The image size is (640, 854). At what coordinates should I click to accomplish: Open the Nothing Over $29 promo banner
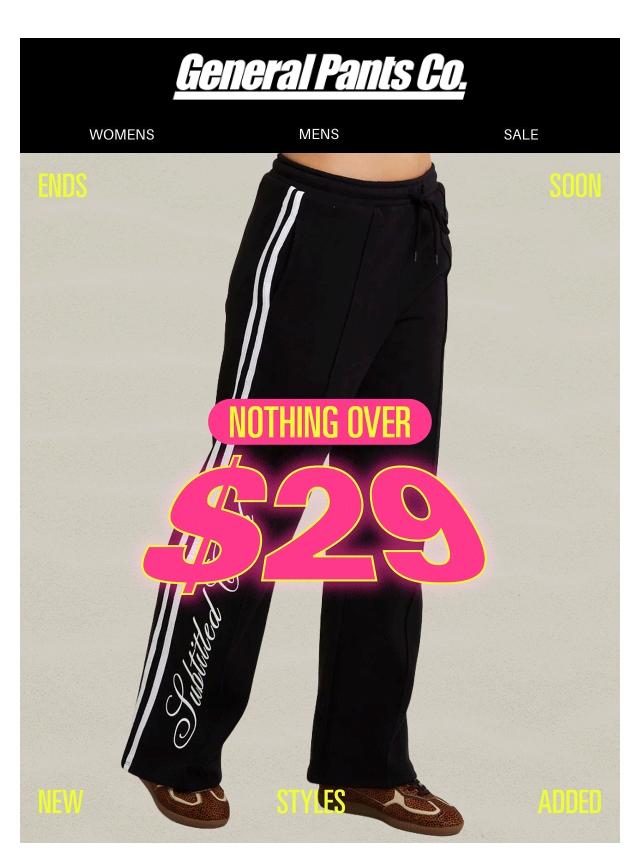point(319,500)
